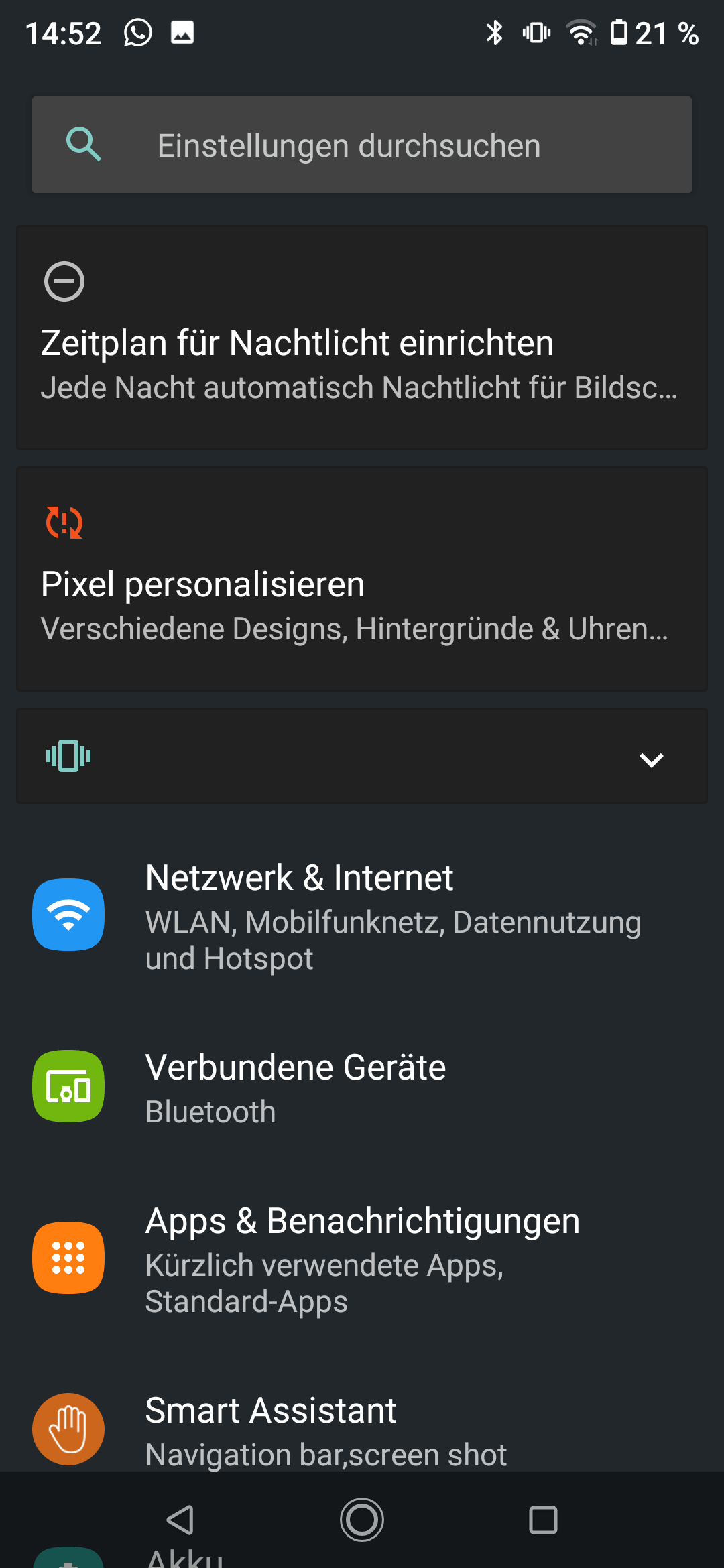This screenshot has height=1568, width=724.
Task: Open the Zeitplan für Nachtlicht einrichten card
Action: click(x=362, y=338)
